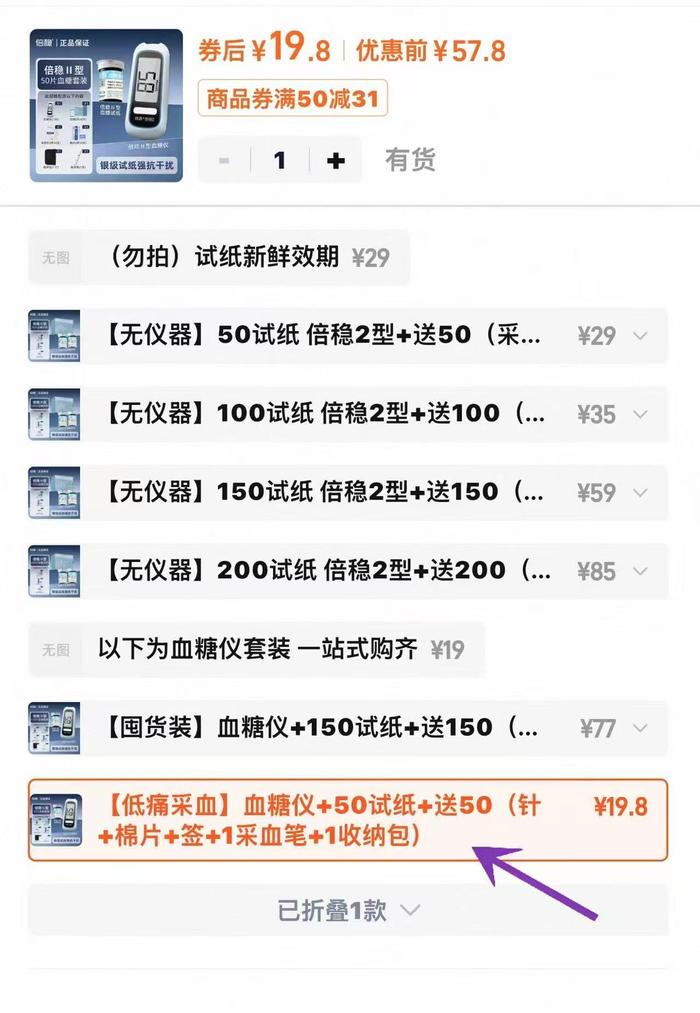Tap the 以下为血糖仪套装 一站式购齐 option
This screenshot has width=700, height=1013.
click(256, 649)
